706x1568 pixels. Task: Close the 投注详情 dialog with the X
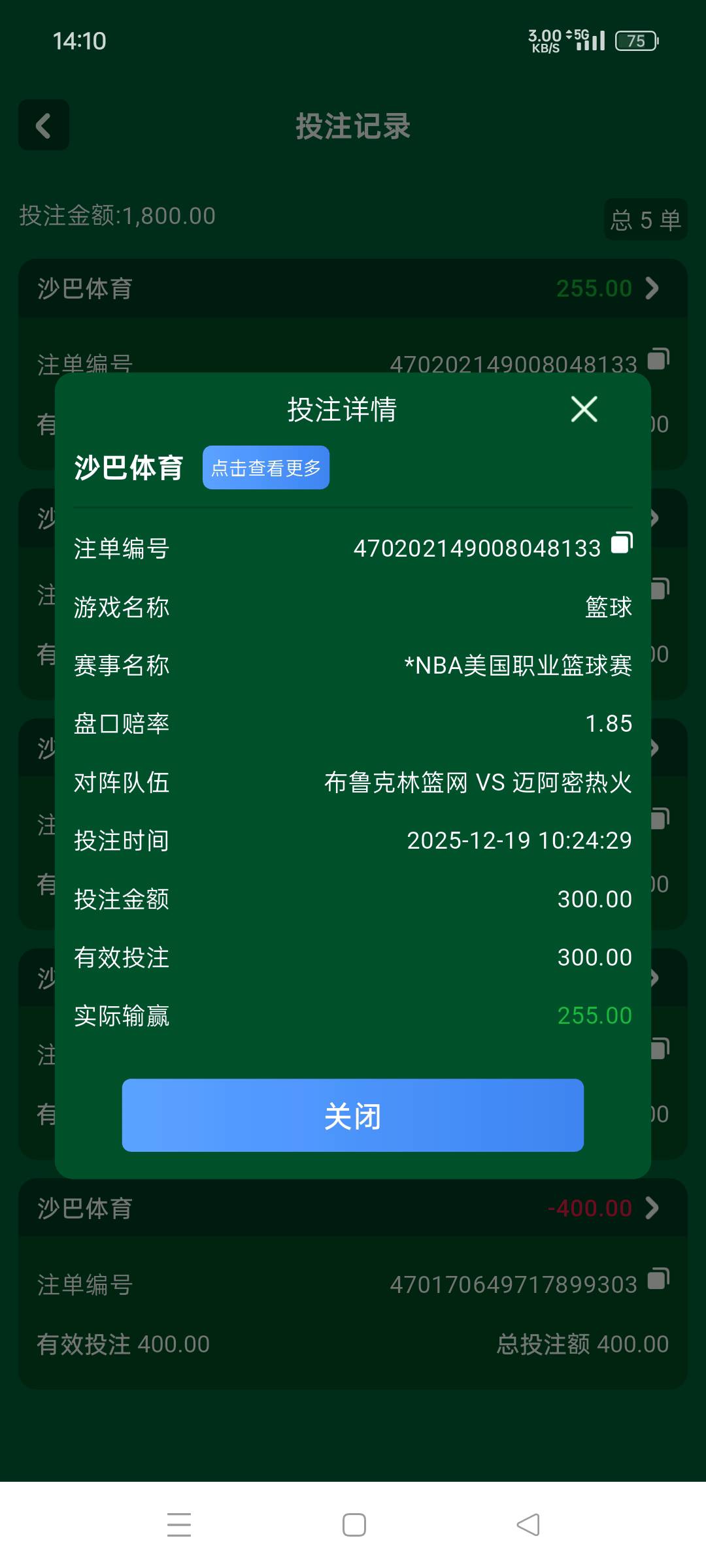[582, 410]
